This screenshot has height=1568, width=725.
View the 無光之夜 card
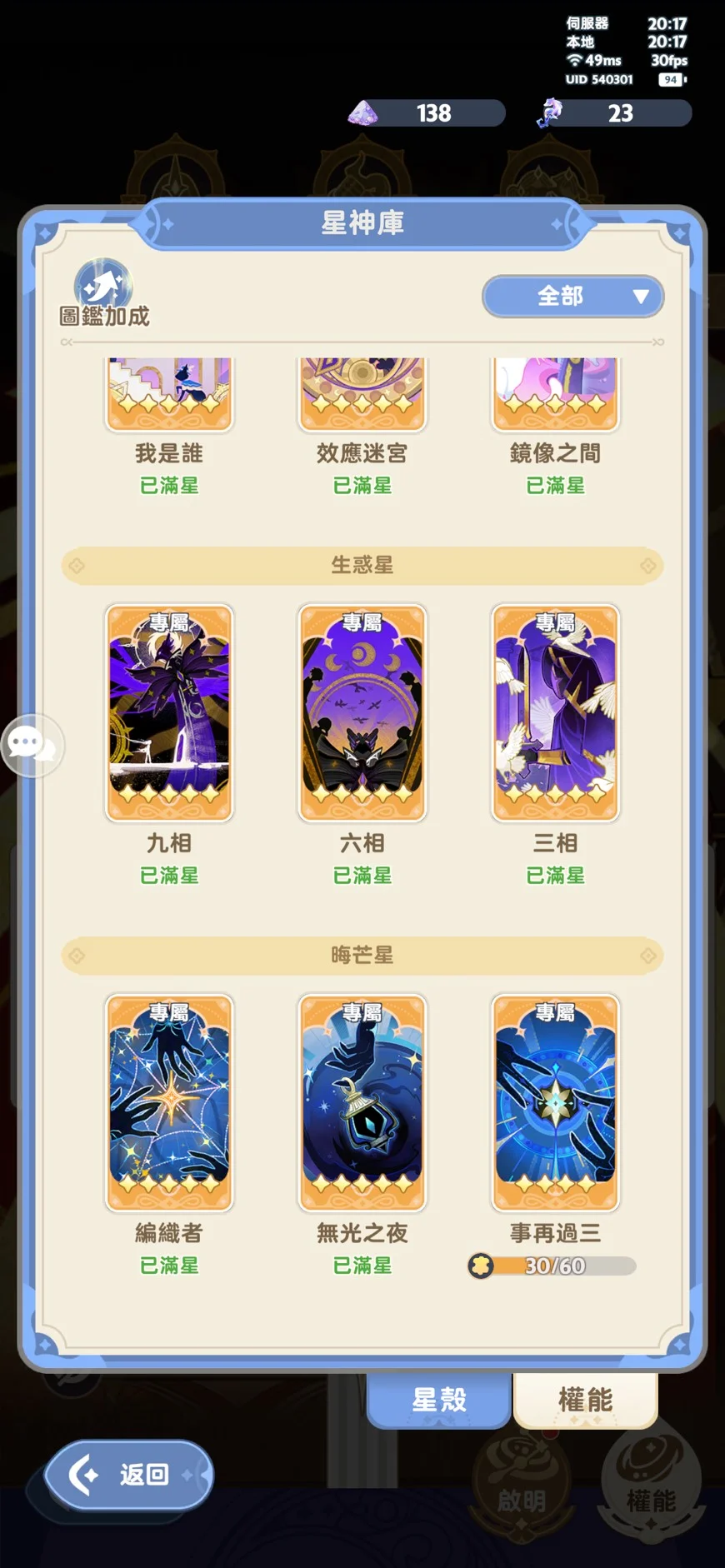tap(362, 1102)
